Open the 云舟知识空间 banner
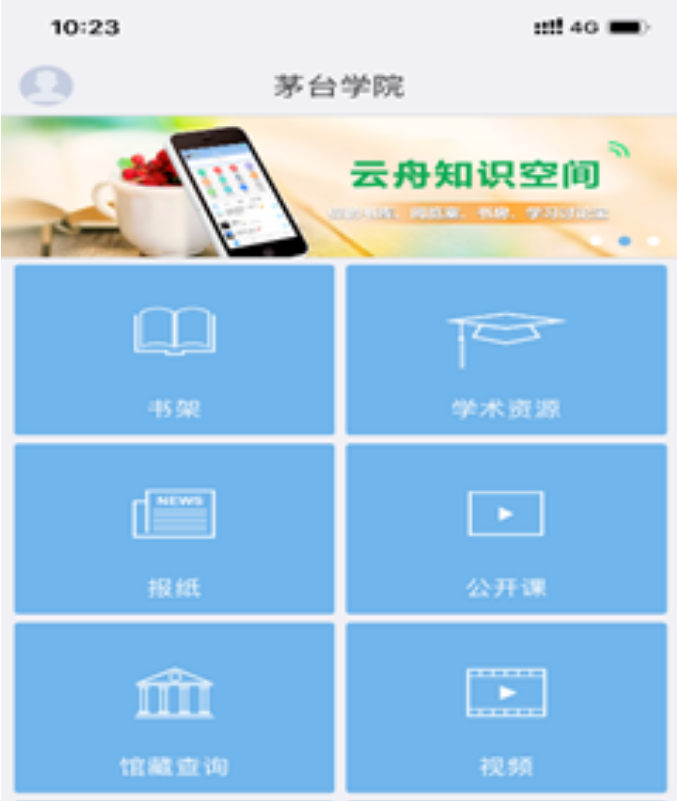The image size is (677, 801). 338,186
